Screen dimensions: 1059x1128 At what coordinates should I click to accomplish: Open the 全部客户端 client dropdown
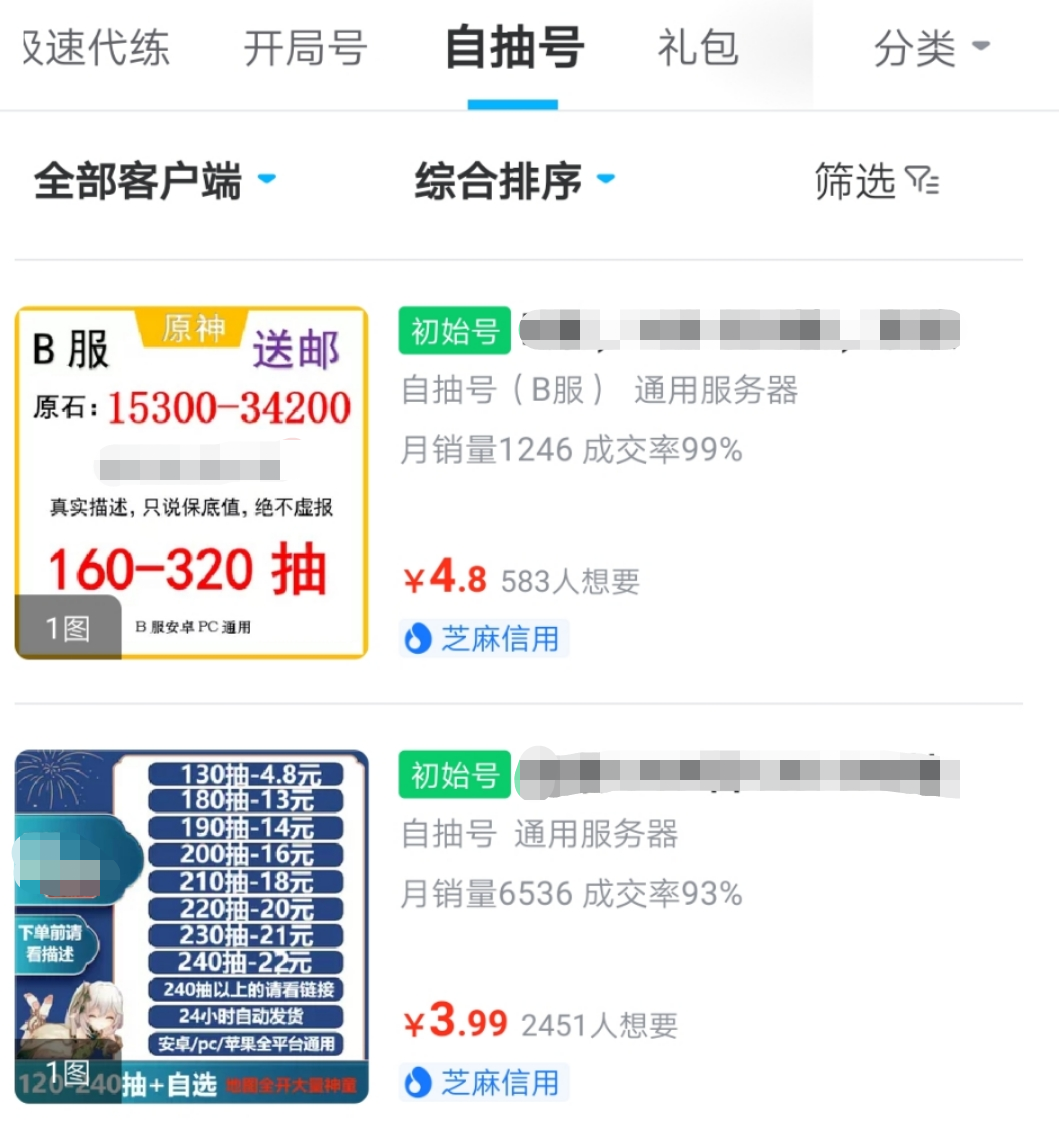click(x=154, y=181)
